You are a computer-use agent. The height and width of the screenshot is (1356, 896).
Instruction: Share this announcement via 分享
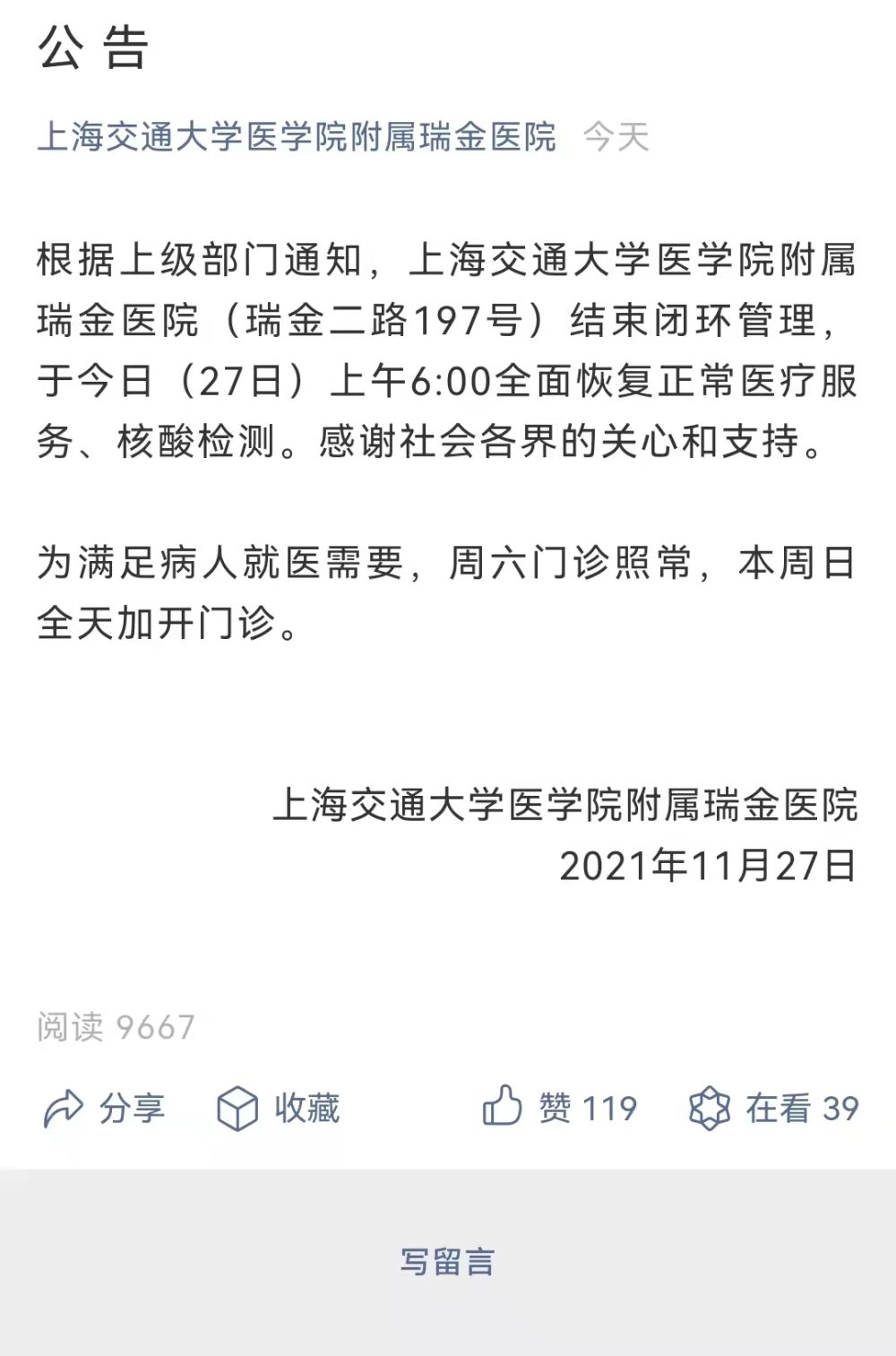(x=104, y=1109)
